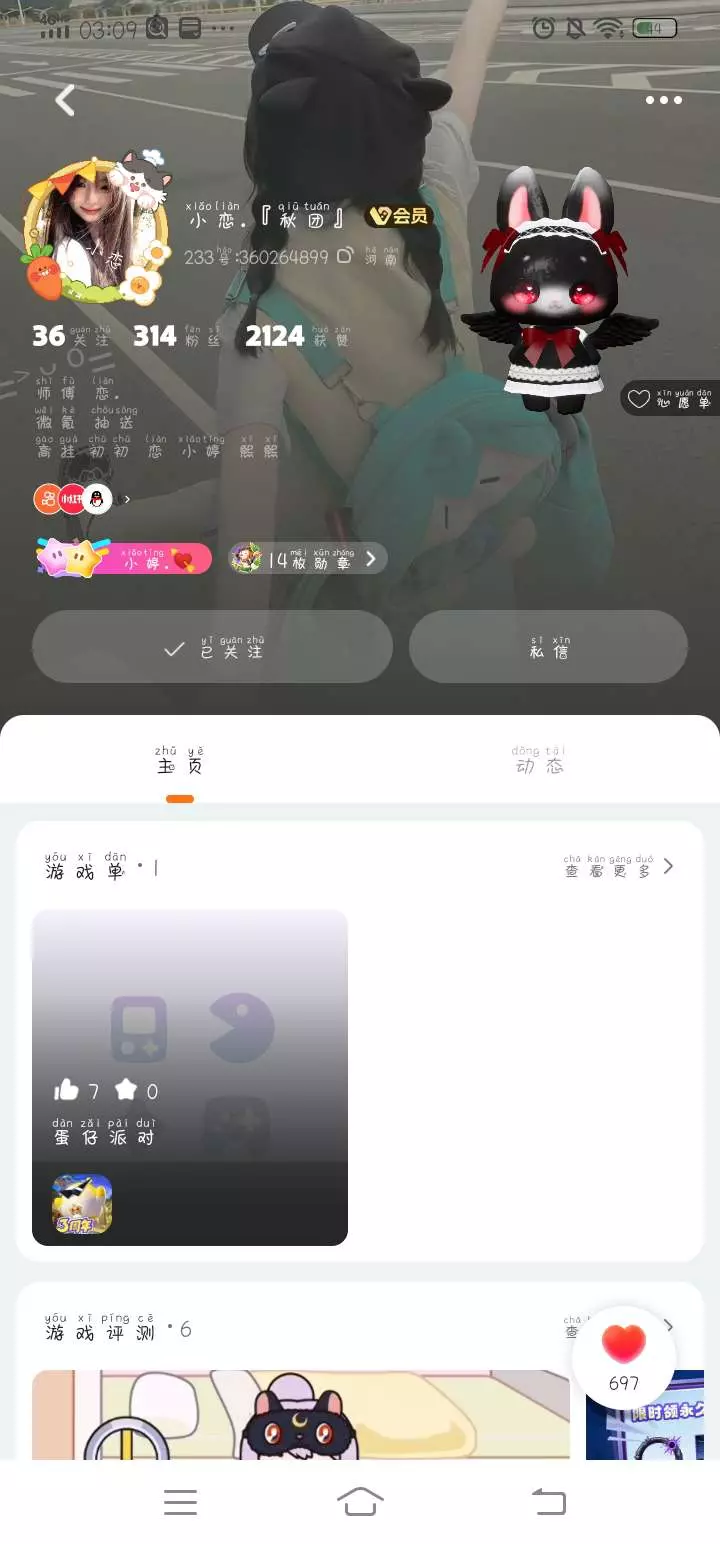Open the 36 关注 following list
The width and height of the screenshot is (720, 1544).
pos(72,336)
